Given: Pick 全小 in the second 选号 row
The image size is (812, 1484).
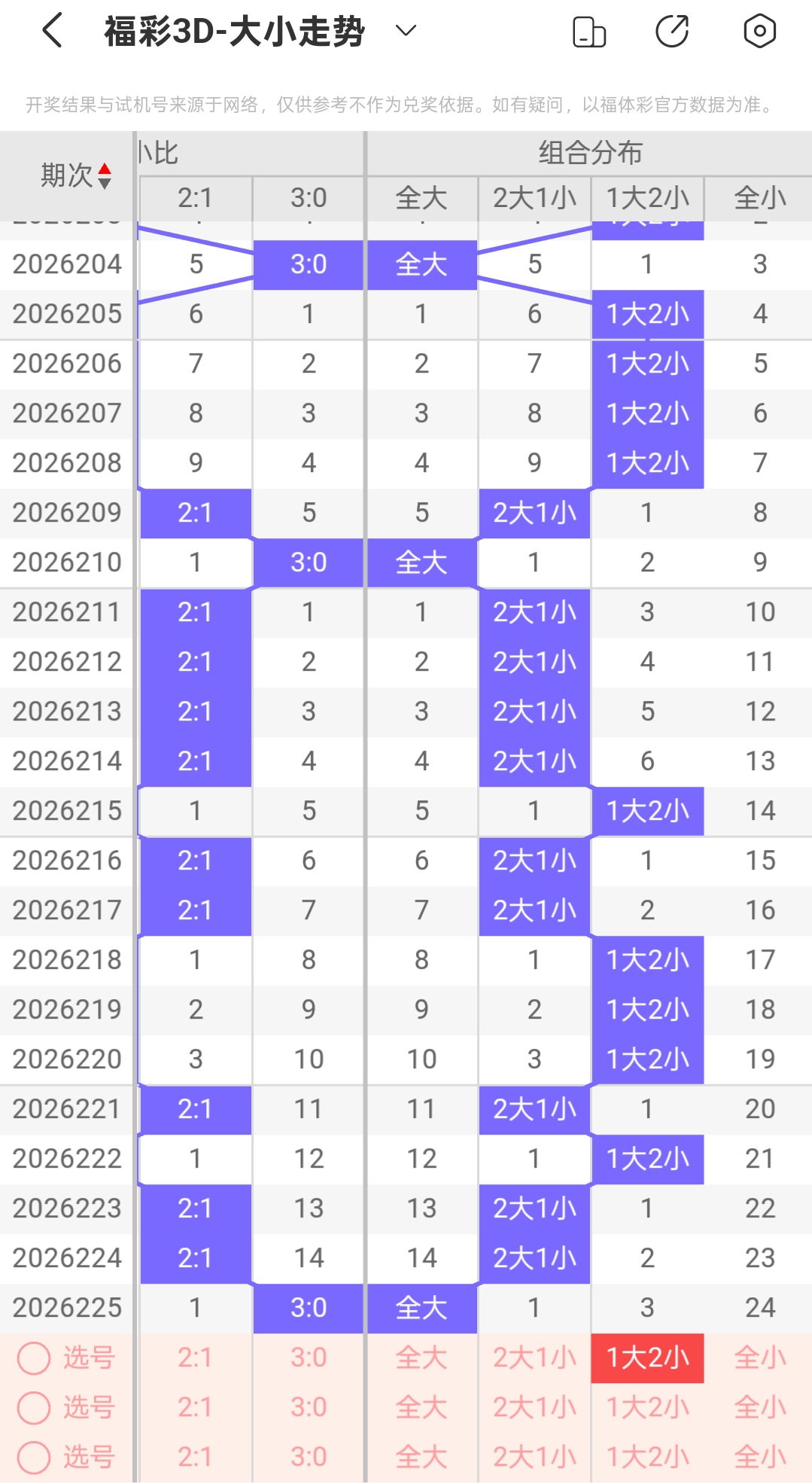Looking at the screenshot, I should click(760, 1408).
